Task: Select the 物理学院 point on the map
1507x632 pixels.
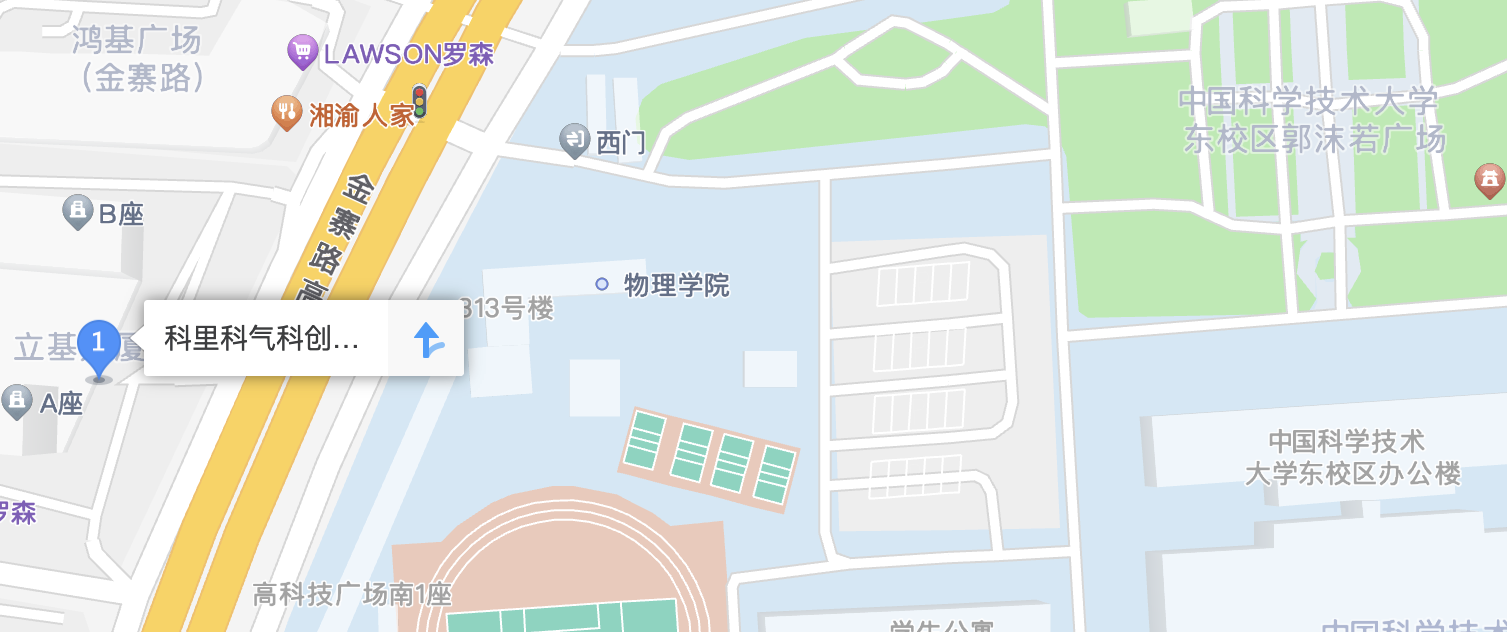Action: [602, 285]
